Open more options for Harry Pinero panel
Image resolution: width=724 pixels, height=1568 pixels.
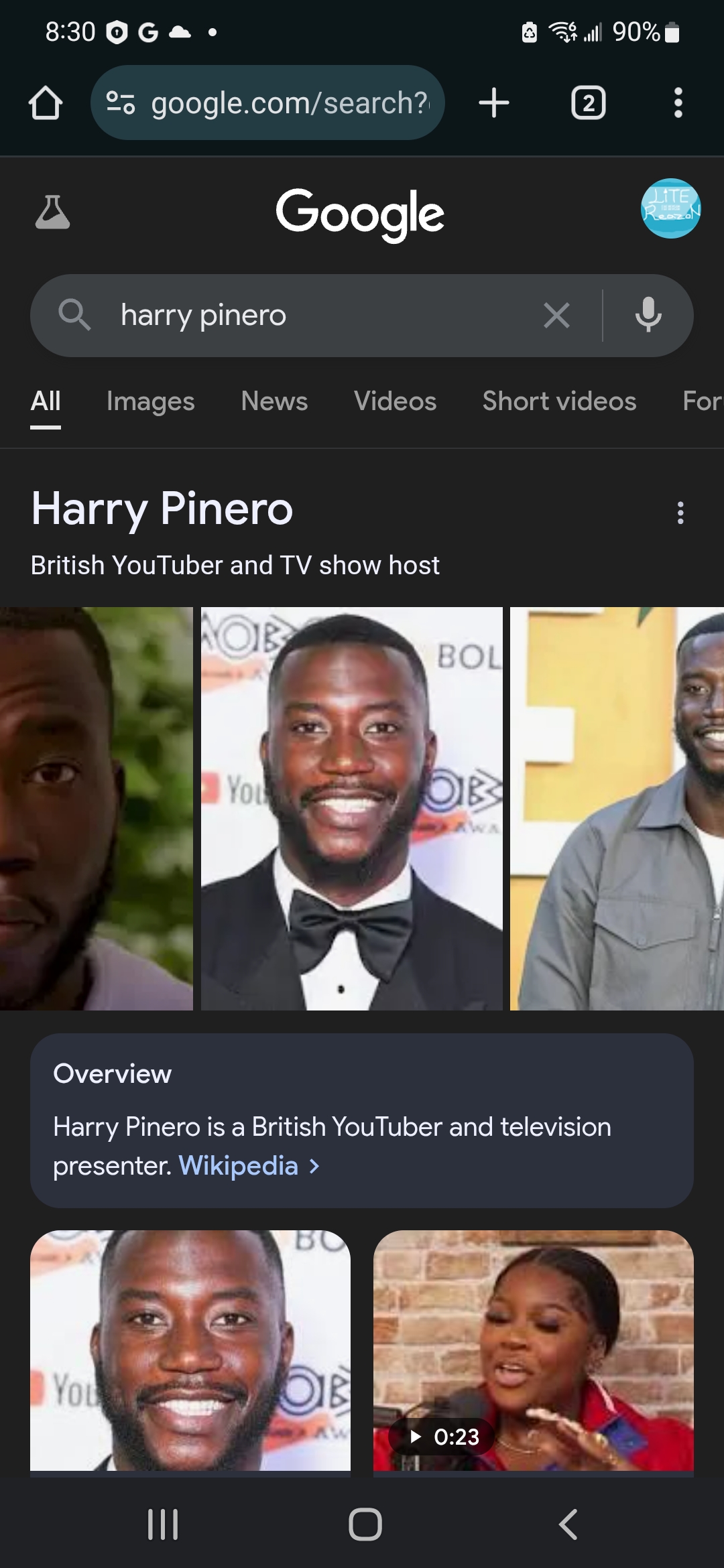pos(680,513)
